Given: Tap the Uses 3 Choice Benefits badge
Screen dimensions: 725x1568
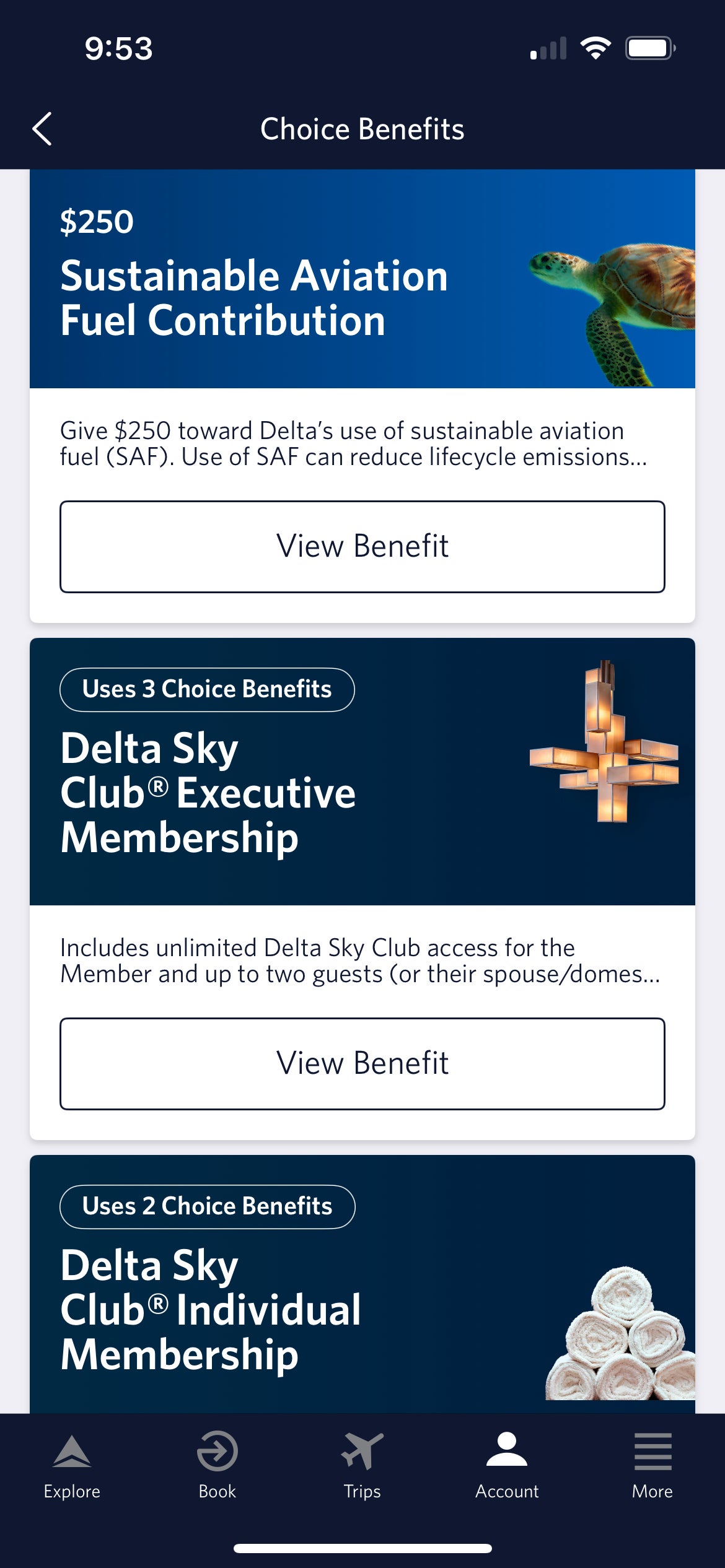Looking at the screenshot, I should (x=206, y=689).
